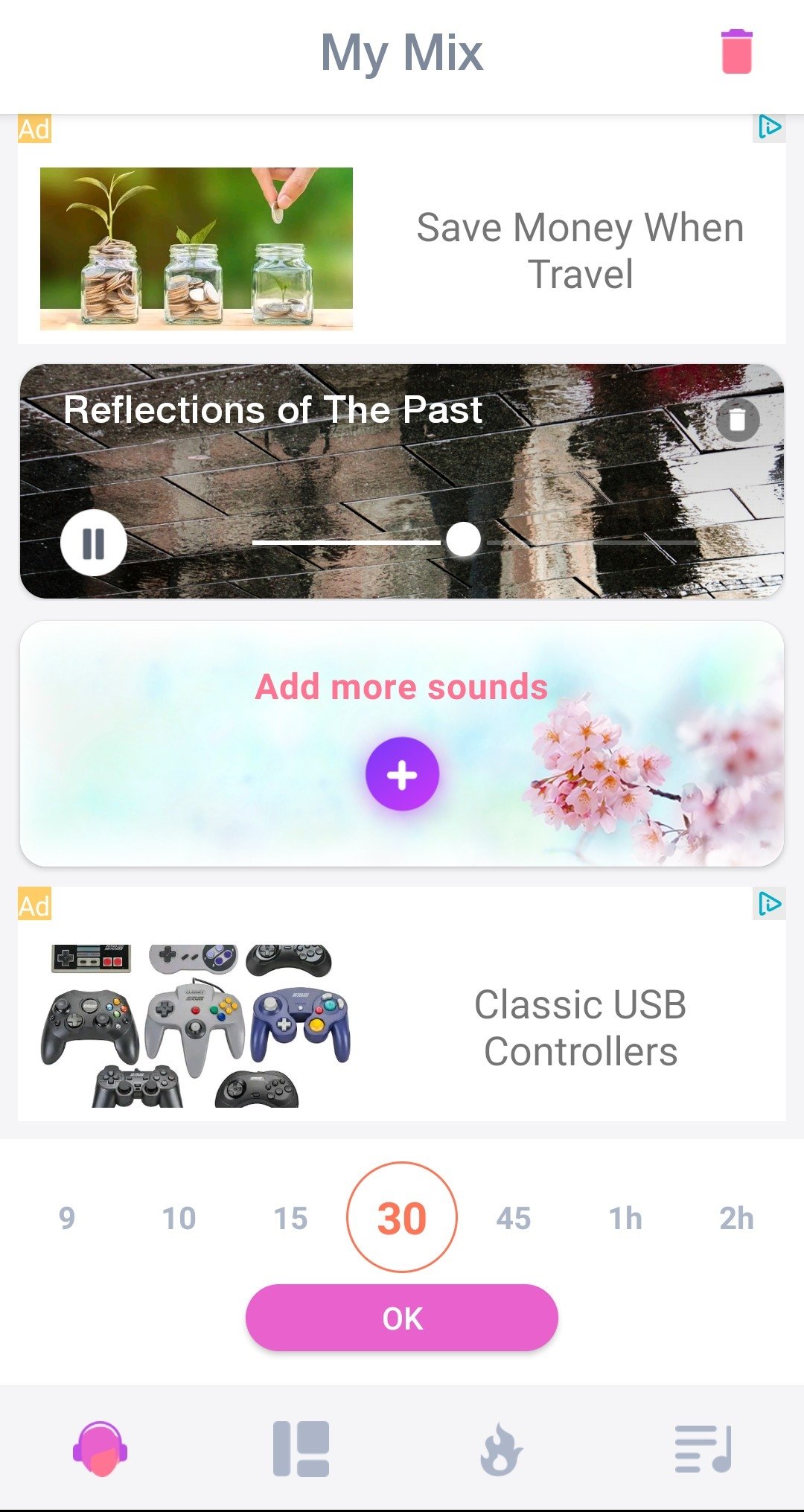The height and width of the screenshot is (1512, 804).
Task: Select the 15 minute timer
Action: click(290, 1219)
